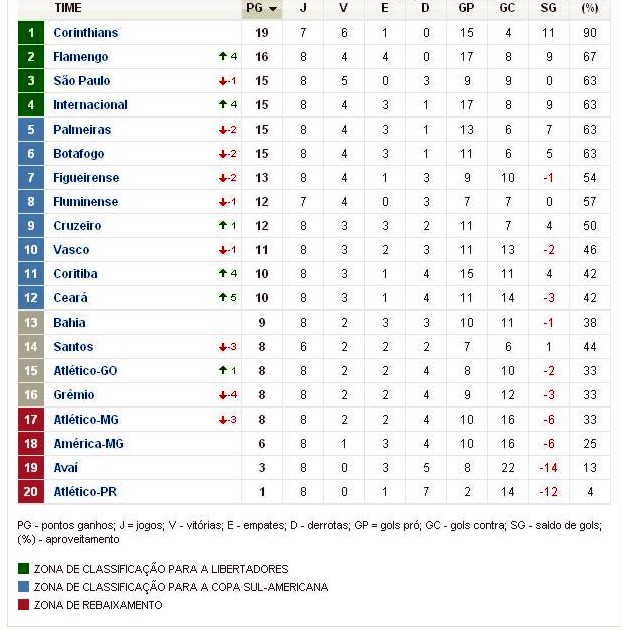Screen dimensions: 621x630
Task: Open Botafogo's team page
Action: tap(78, 154)
